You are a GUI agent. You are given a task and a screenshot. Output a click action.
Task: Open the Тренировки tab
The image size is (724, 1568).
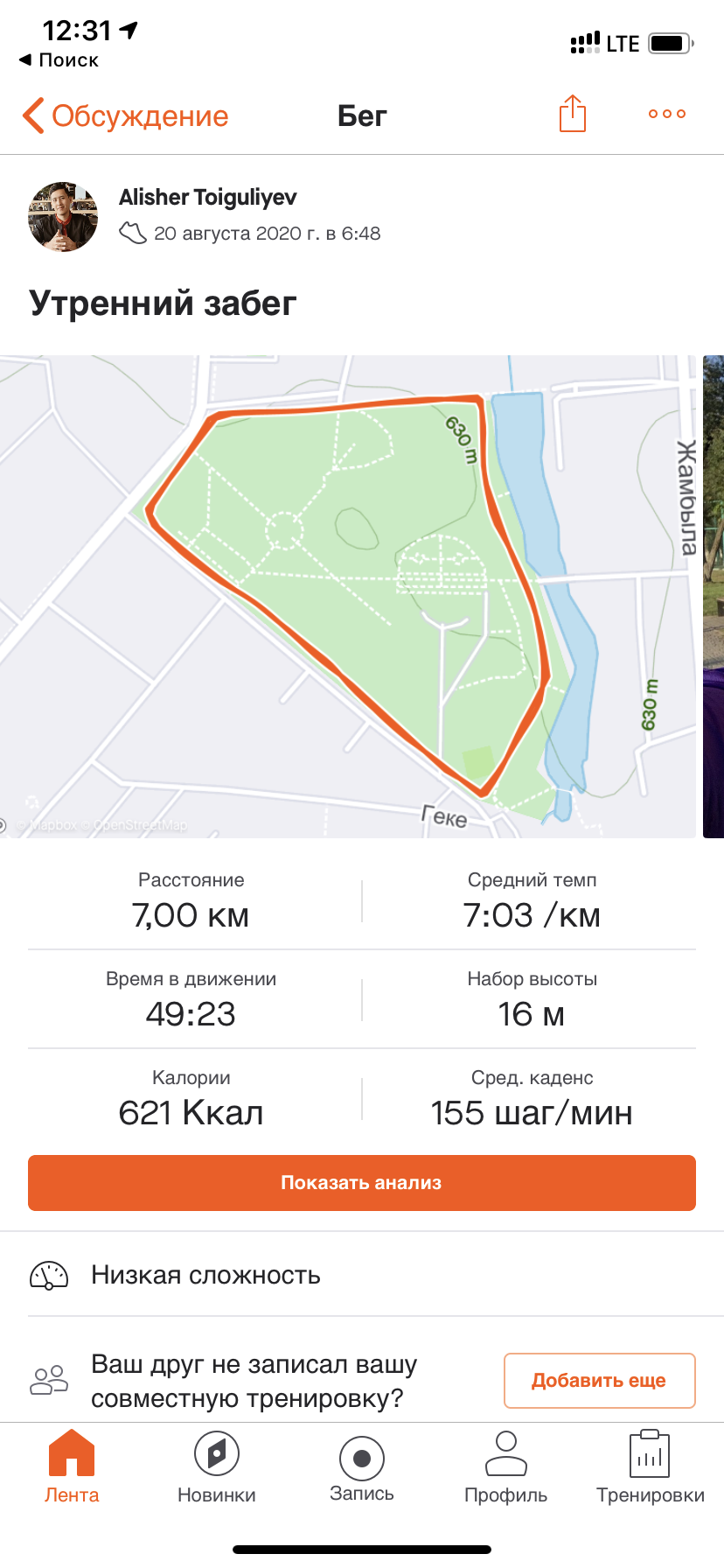[x=650, y=1466]
